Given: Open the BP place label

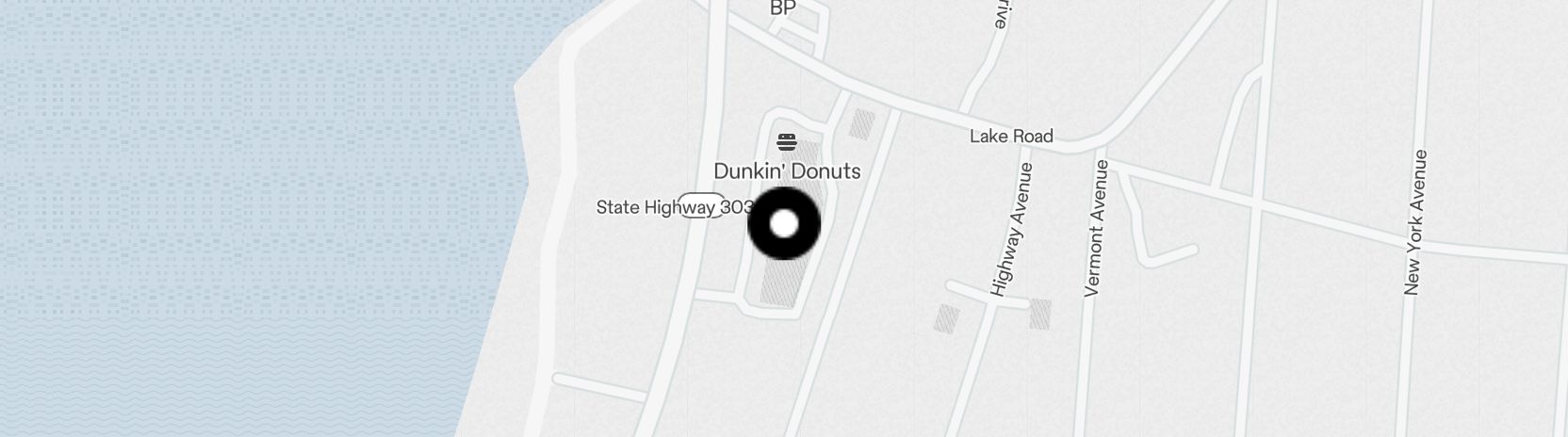Looking at the screenshot, I should (x=782, y=8).
